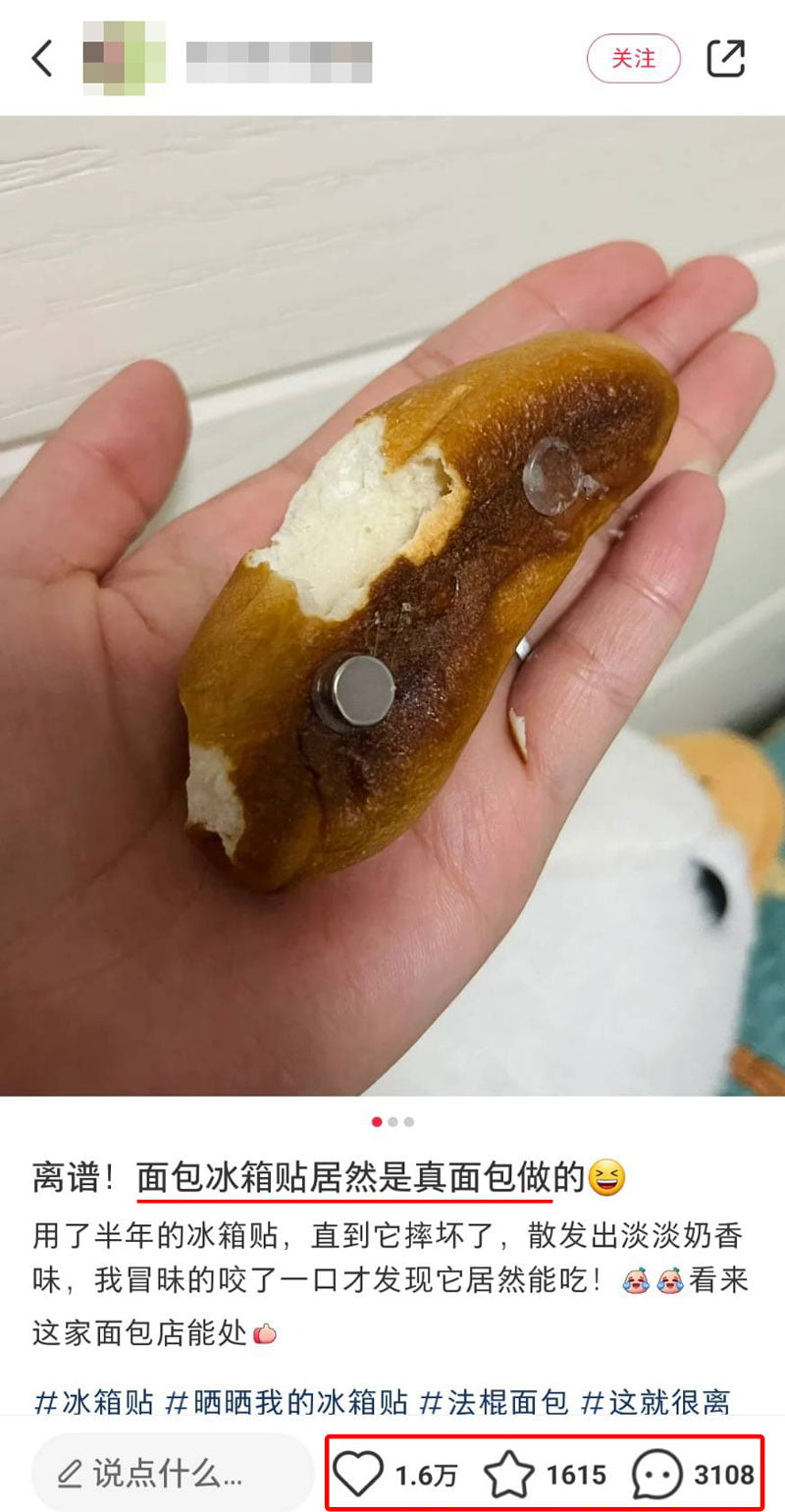
Task: Follow the author with 关注 button
Action: [x=633, y=59]
